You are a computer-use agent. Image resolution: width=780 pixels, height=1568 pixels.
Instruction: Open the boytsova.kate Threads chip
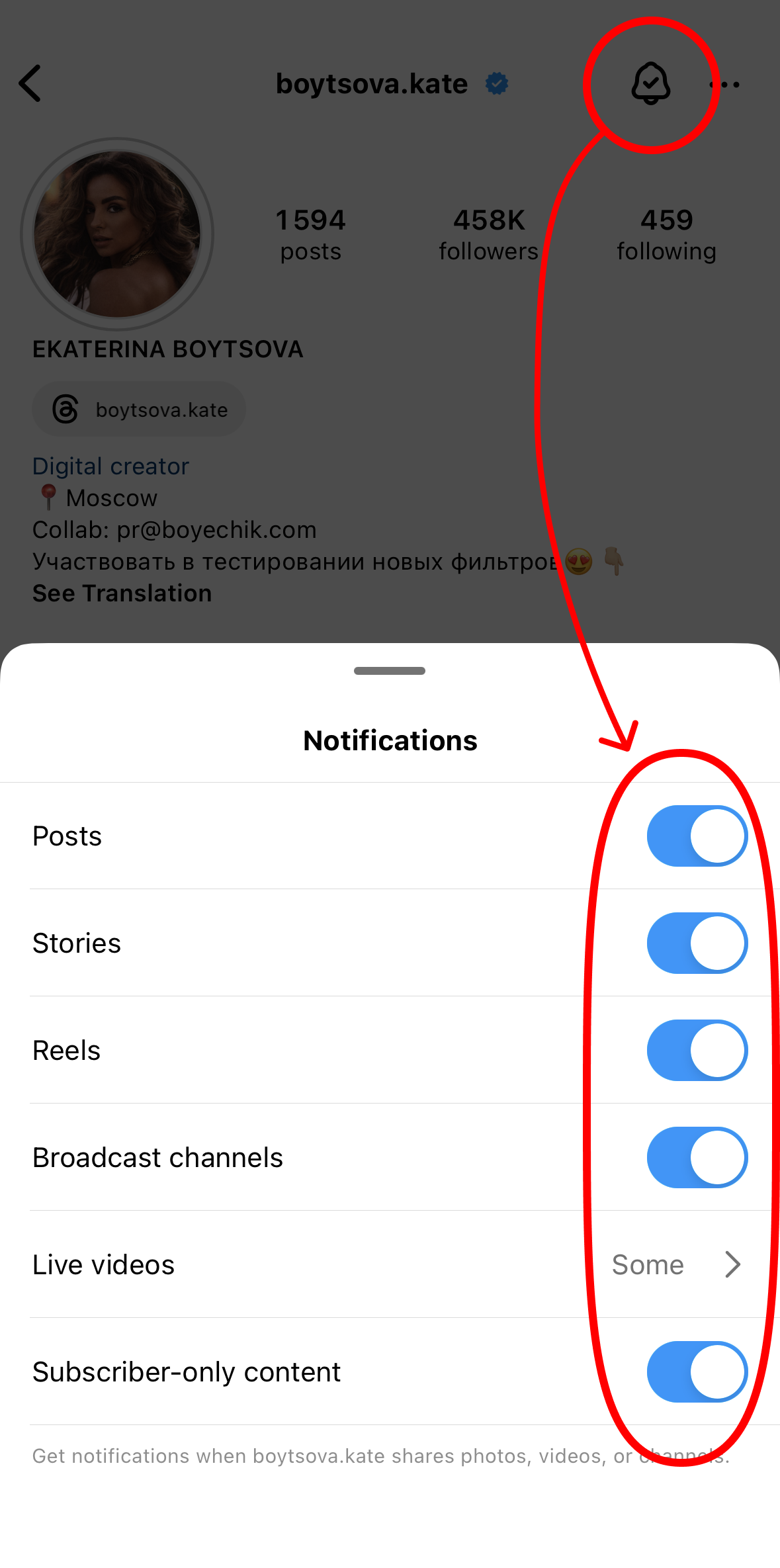click(x=140, y=410)
